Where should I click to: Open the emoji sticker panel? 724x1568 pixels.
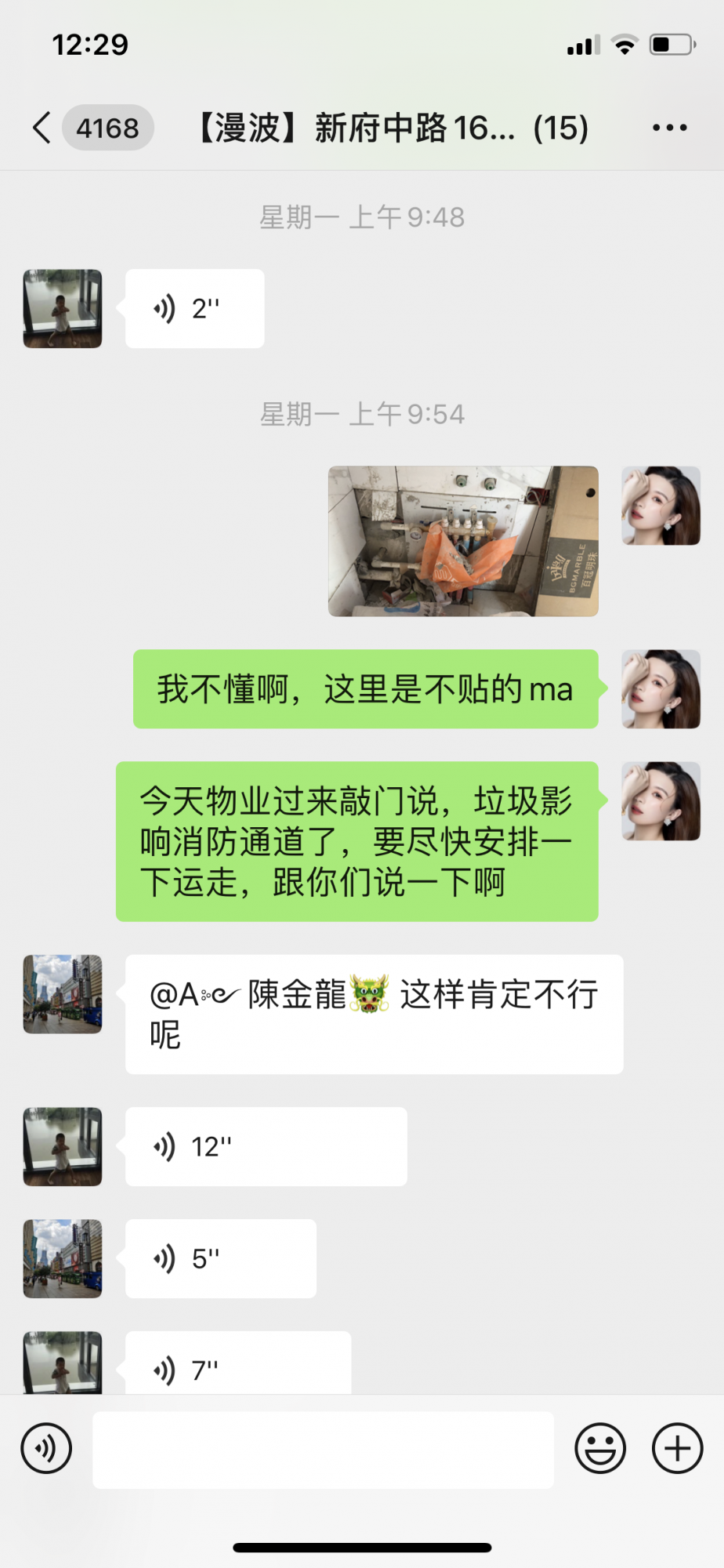600,1449
